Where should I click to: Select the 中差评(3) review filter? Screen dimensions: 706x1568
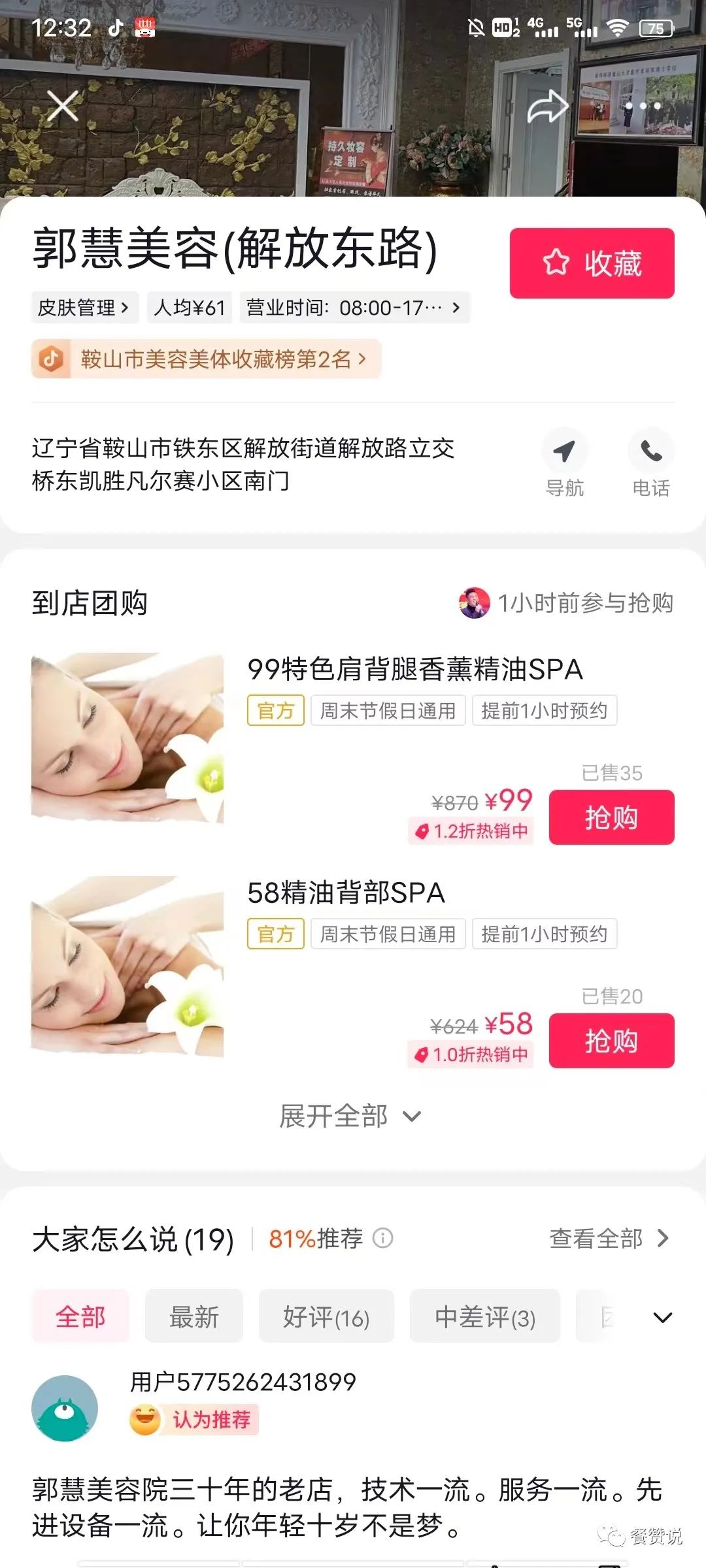(484, 1318)
